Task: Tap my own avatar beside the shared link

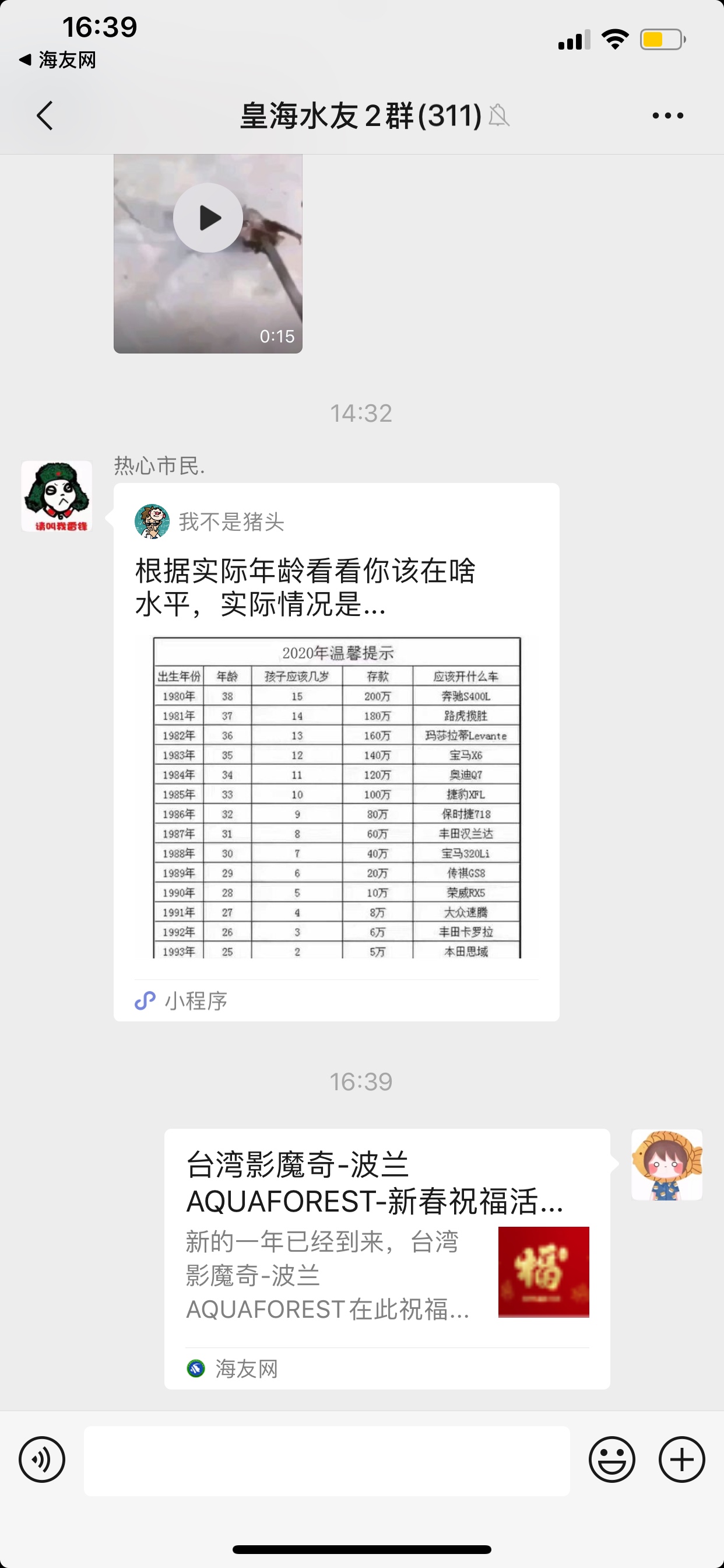Action: 667,1165
